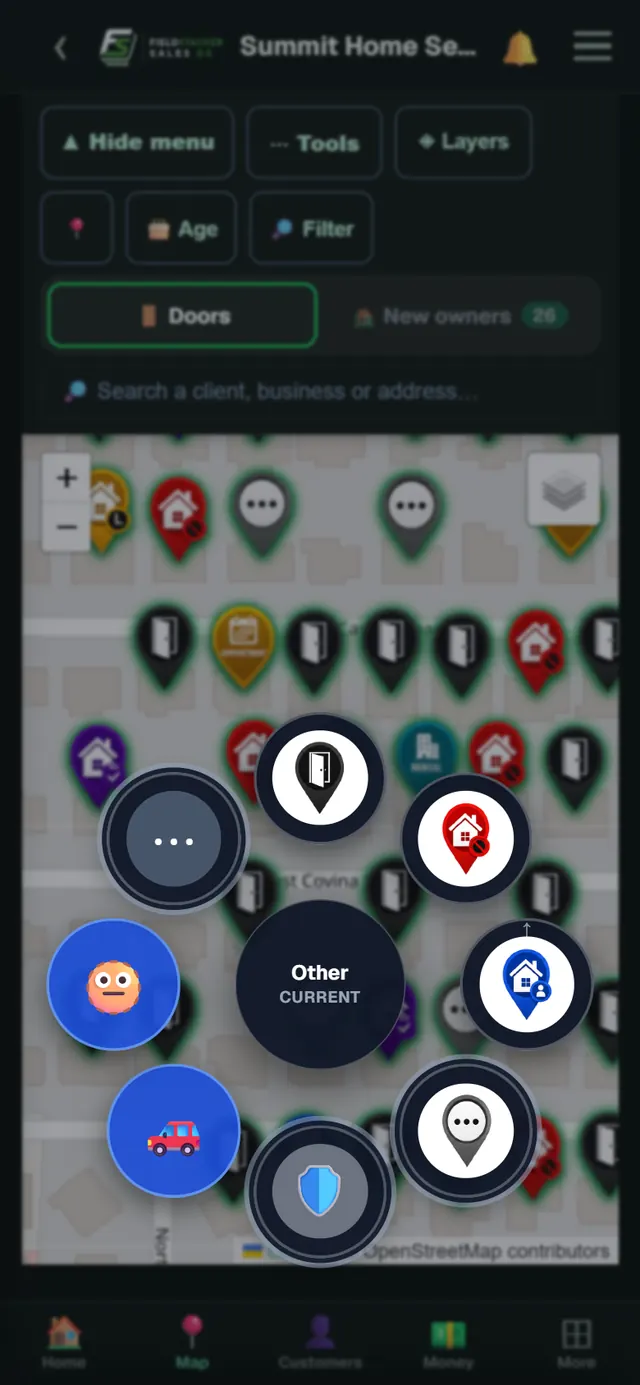Open more options with the three-dots circle
The image size is (640, 1385).
pos(174,840)
